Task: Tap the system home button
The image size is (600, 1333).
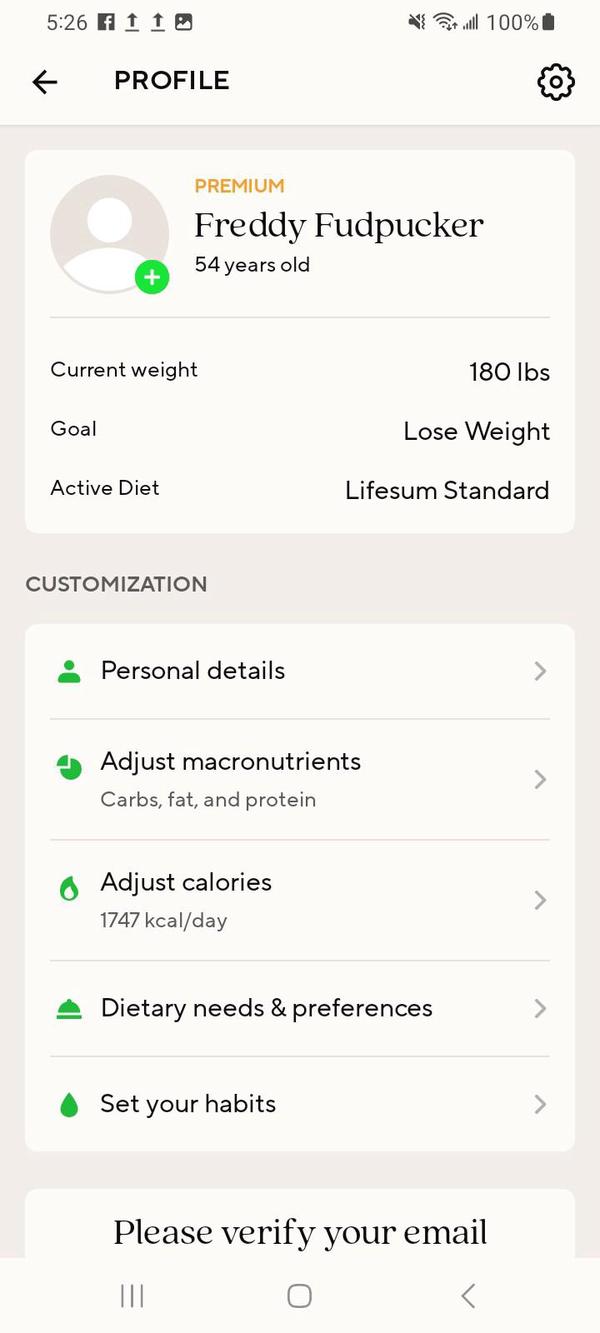Action: click(x=299, y=1296)
